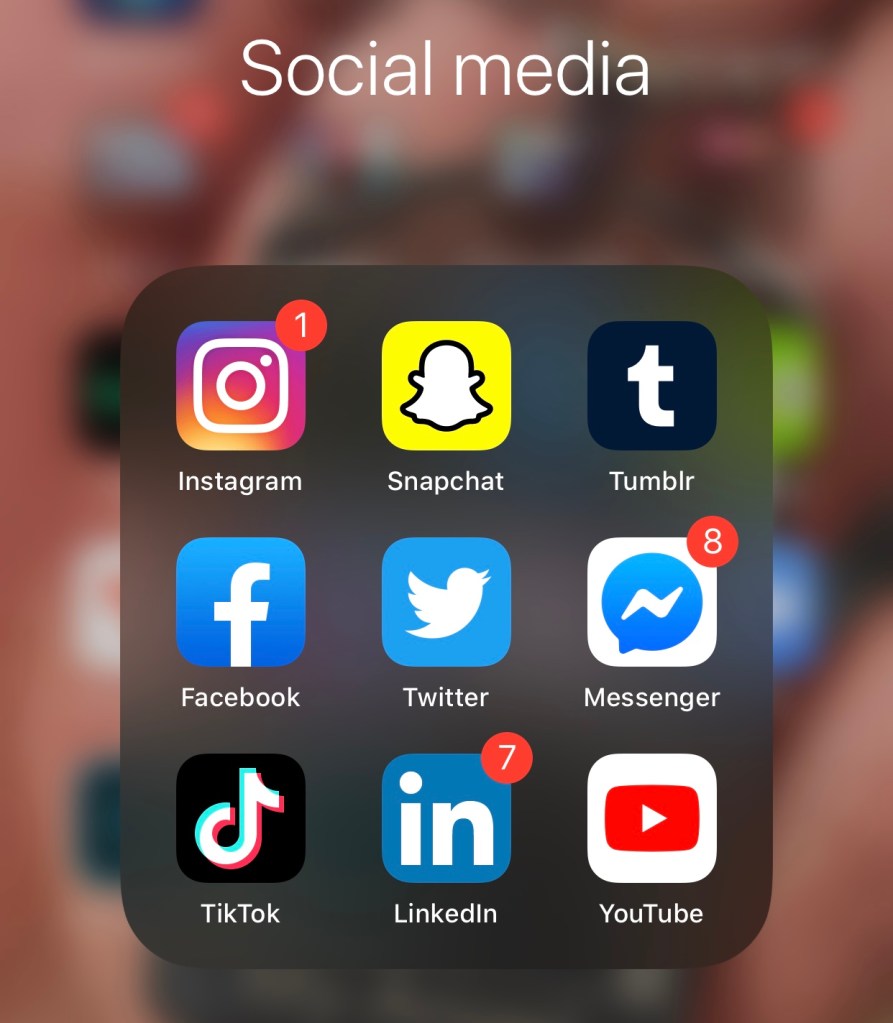This screenshot has width=893, height=1023.
Task: Open Messenger with 8 notifications
Action: (652, 602)
